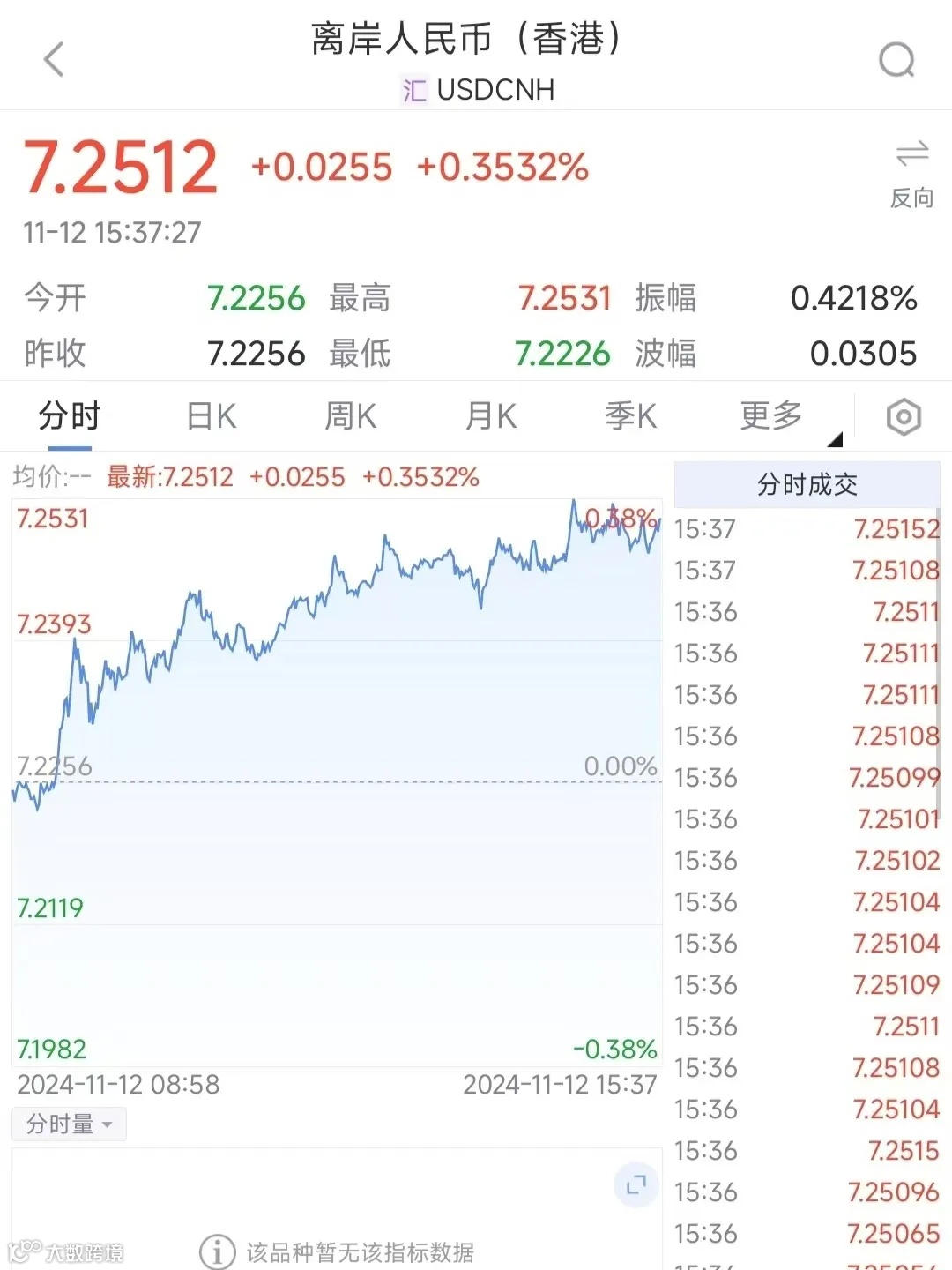Click the 分时成交 panel header
This screenshot has height=1270, width=952.
tap(804, 483)
